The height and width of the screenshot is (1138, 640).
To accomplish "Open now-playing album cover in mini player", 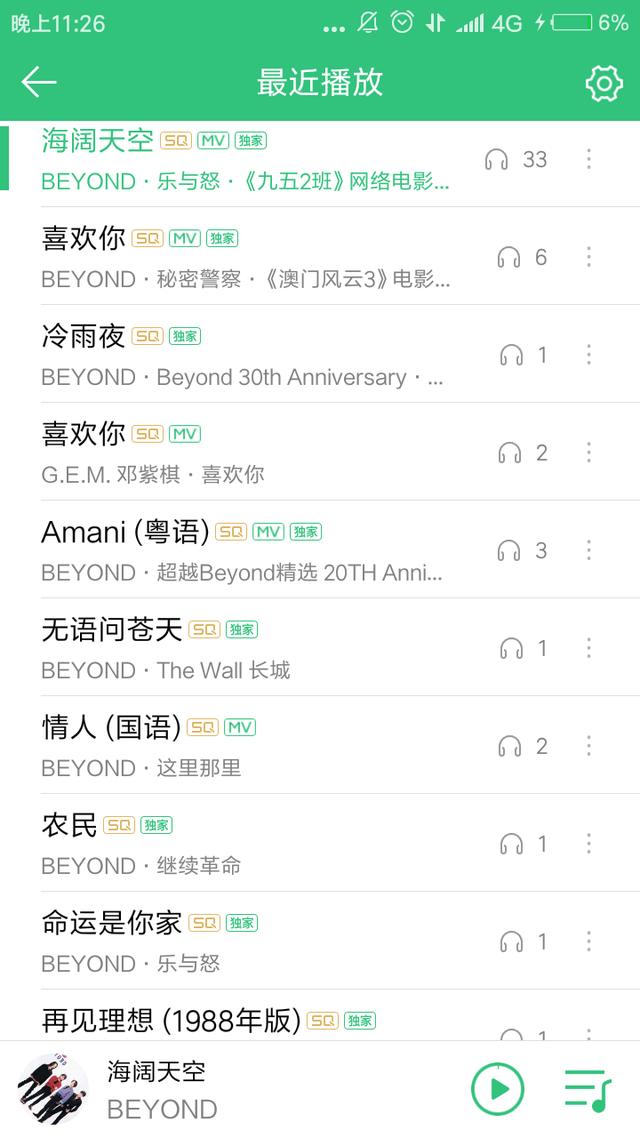I will pyautogui.click(x=53, y=1089).
